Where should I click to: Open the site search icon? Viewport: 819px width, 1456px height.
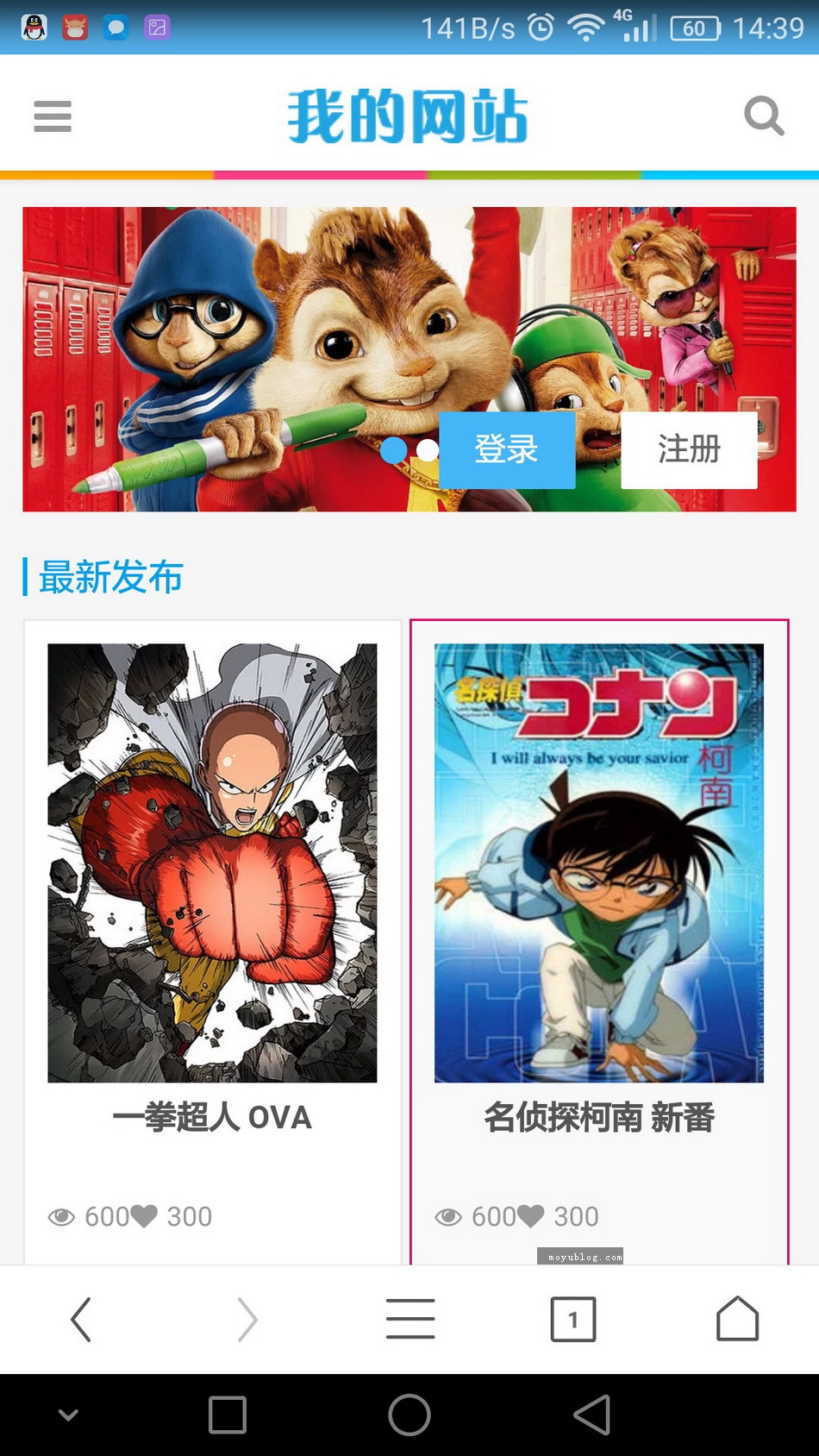point(764,116)
